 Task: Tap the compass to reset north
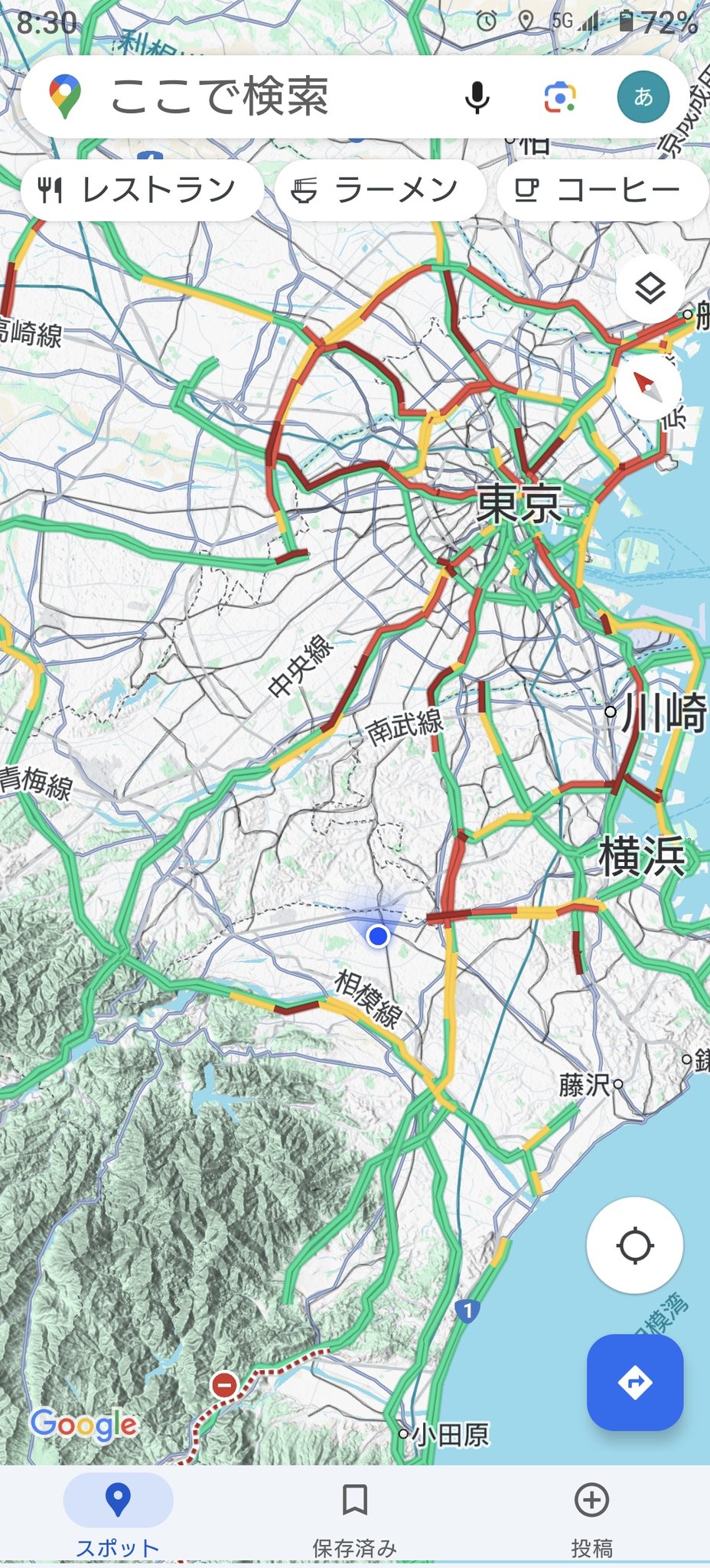[x=648, y=387]
